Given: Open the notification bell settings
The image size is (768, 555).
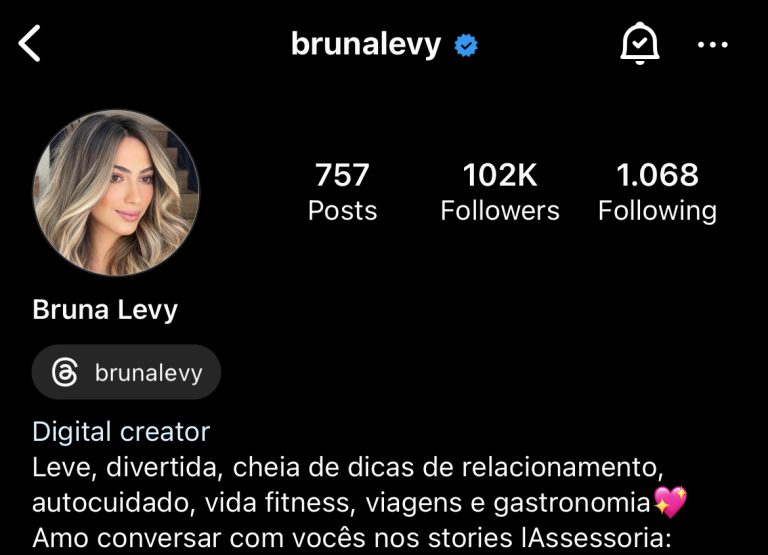Looking at the screenshot, I should 640,44.
